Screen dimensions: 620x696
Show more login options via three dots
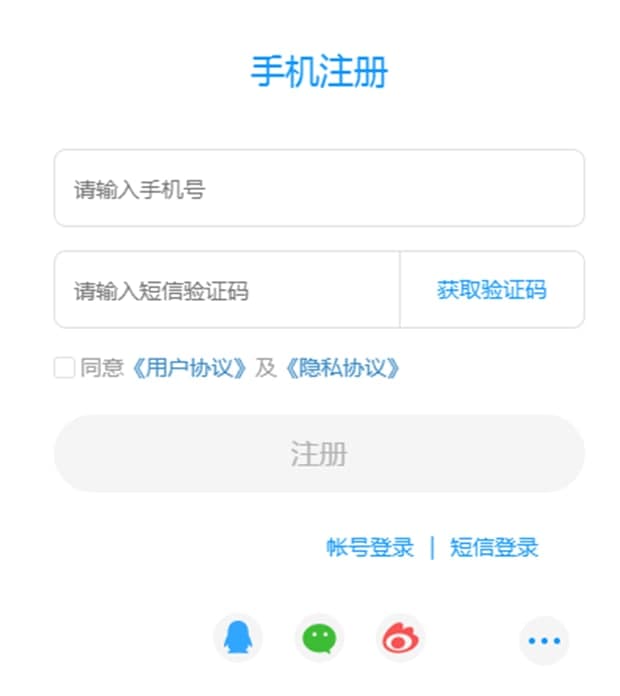(x=544, y=640)
